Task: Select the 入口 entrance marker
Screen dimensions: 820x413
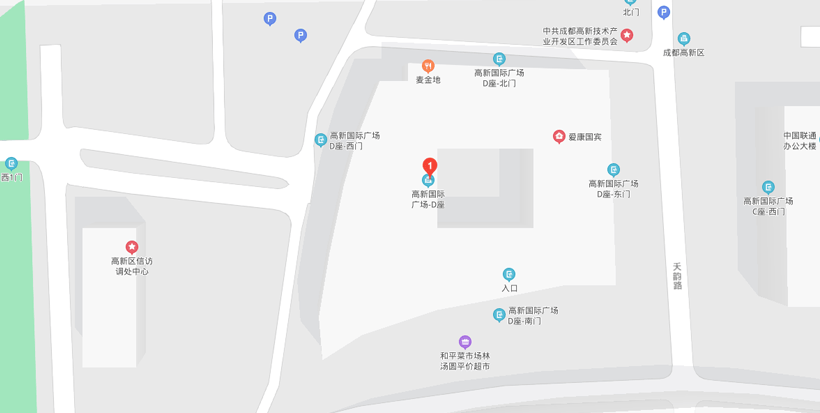Action: (509, 274)
